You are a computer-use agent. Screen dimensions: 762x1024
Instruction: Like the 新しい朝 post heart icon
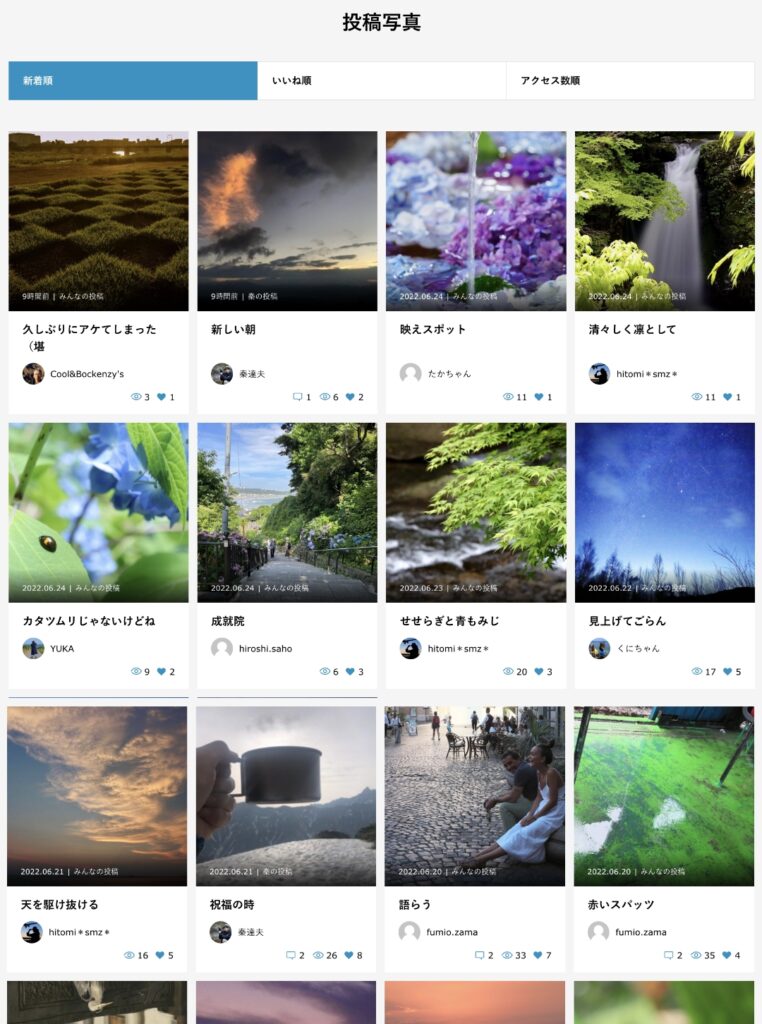350,397
